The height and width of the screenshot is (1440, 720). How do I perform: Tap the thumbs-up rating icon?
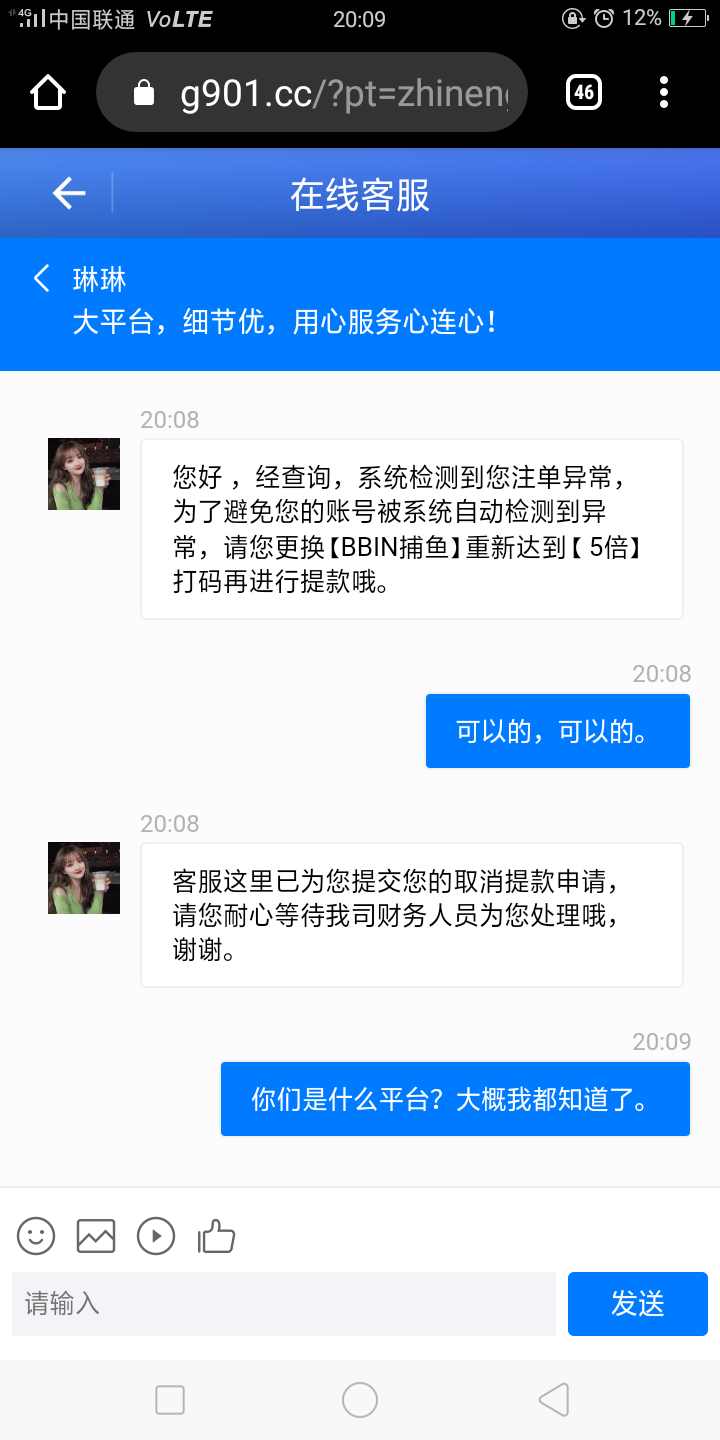click(216, 1236)
